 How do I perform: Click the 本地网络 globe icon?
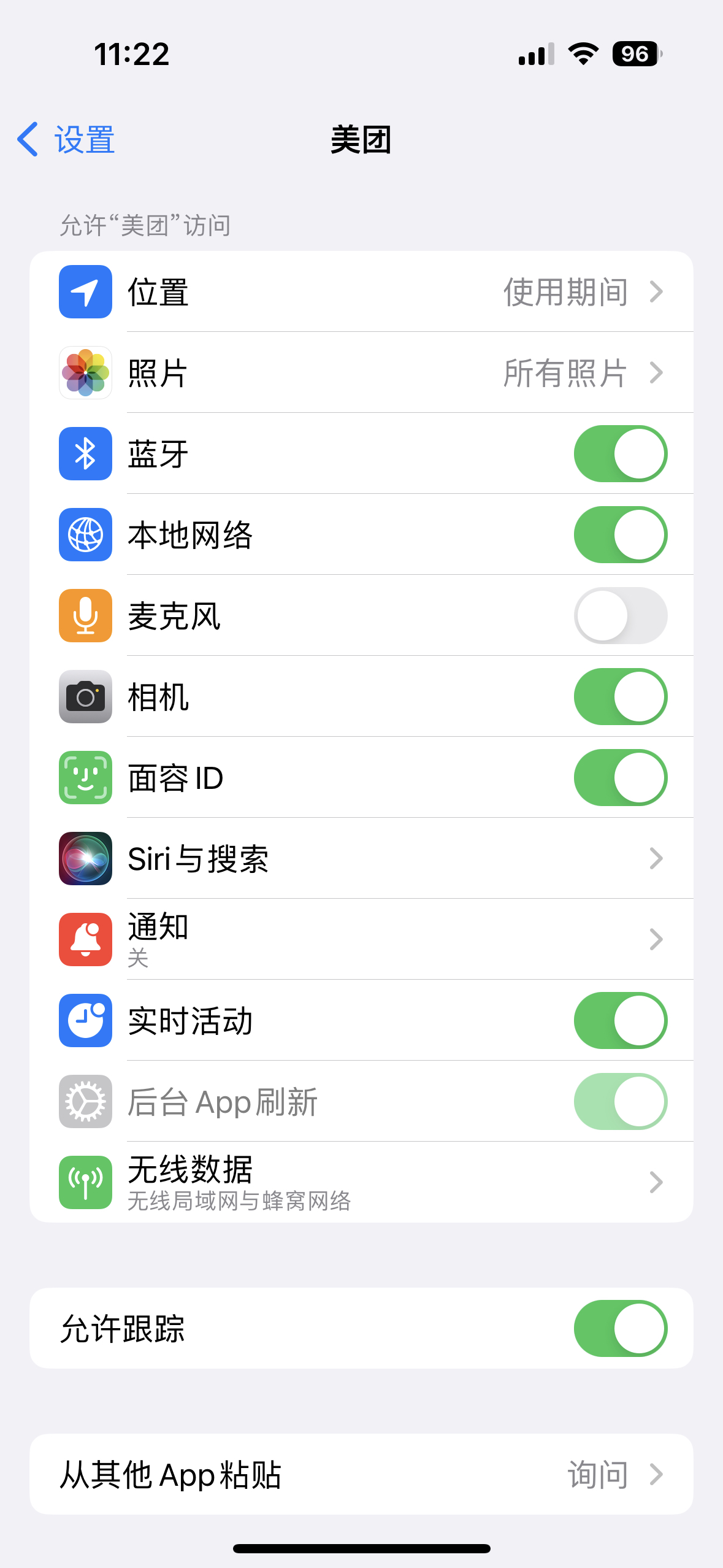pyautogui.click(x=85, y=534)
